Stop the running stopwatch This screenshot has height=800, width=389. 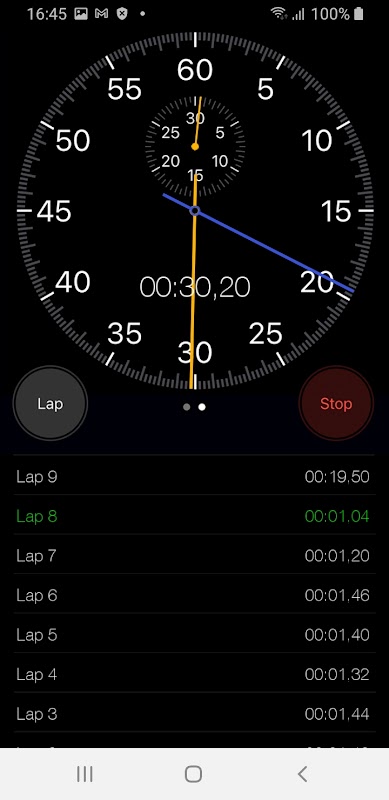pos(336,404)
